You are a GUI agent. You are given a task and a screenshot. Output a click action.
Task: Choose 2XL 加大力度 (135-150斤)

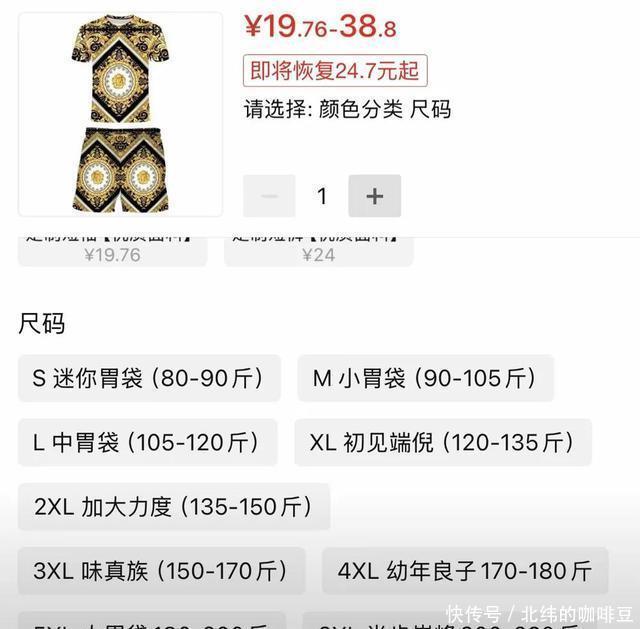pos(173,507)
